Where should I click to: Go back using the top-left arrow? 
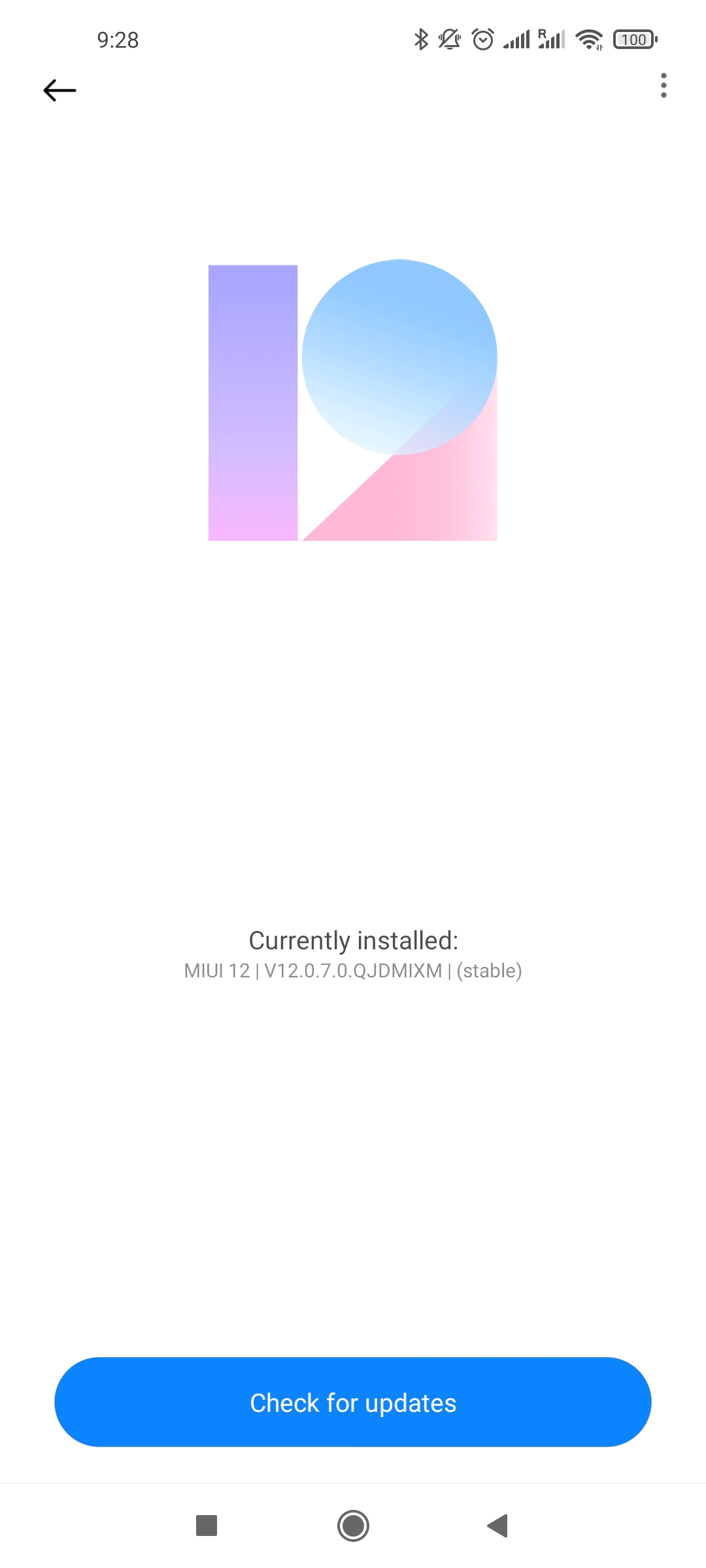(x=59, y=90)
